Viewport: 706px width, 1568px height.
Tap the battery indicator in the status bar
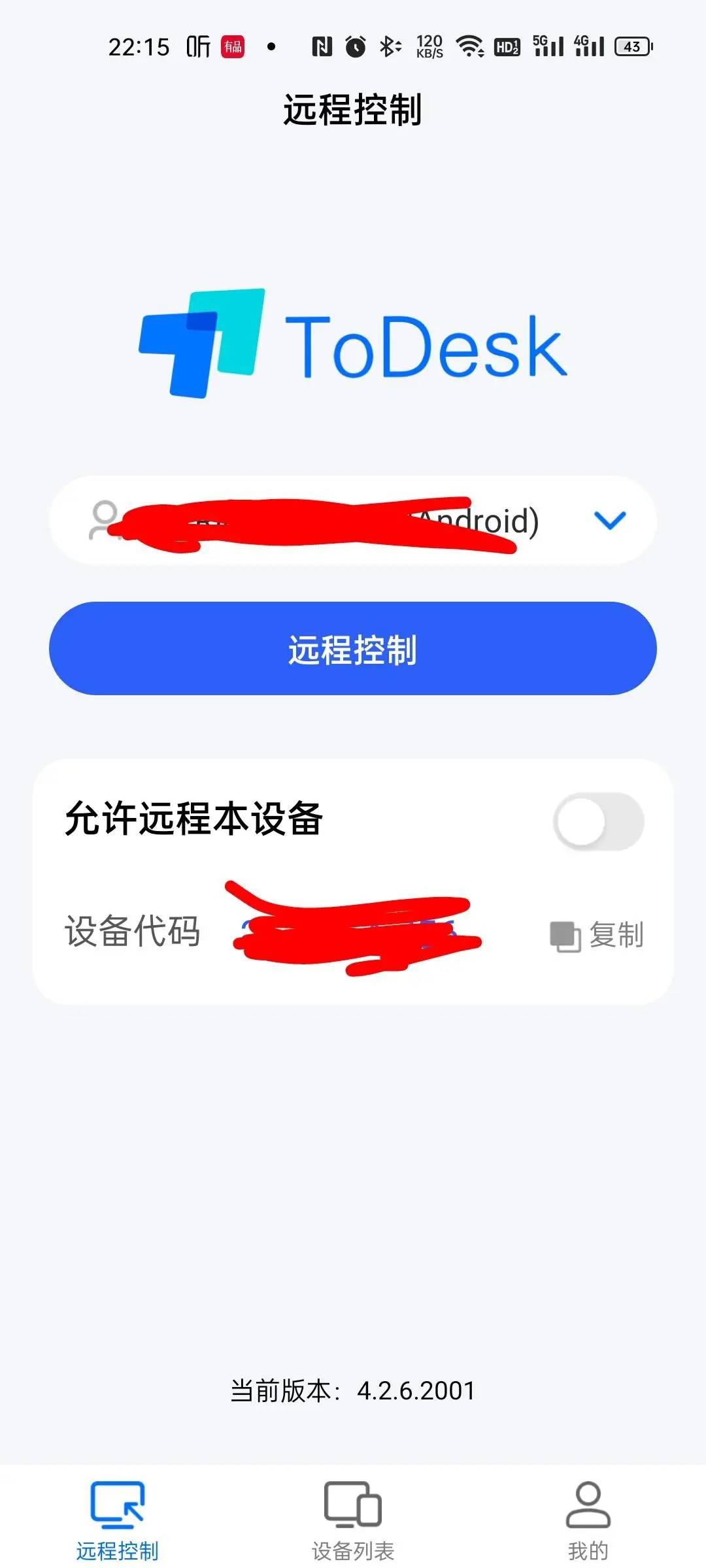click(633, 46)
